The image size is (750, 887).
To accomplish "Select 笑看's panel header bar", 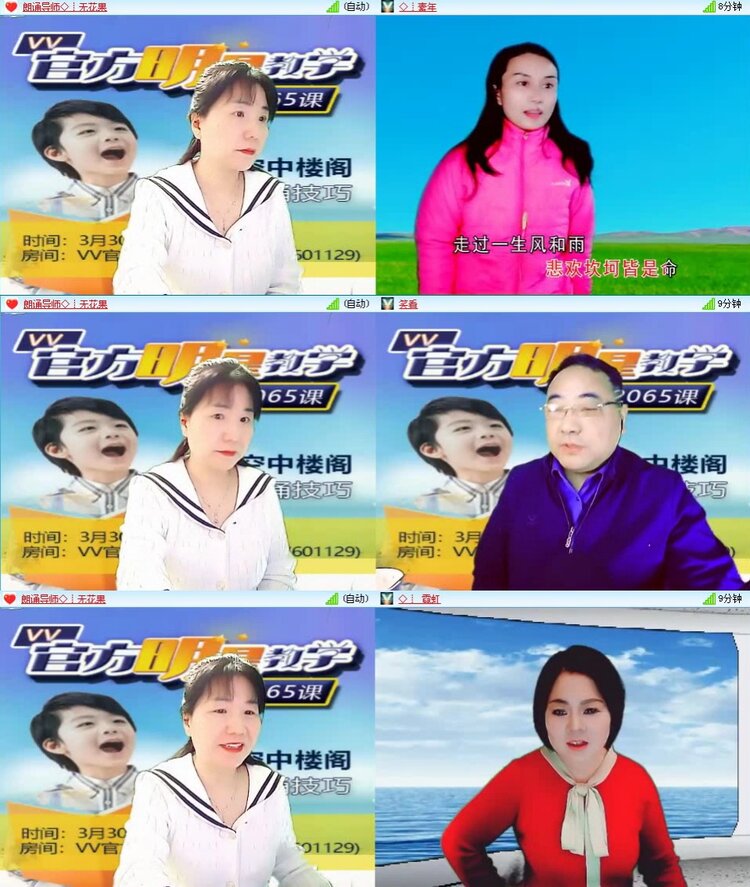I will (550, 303).
